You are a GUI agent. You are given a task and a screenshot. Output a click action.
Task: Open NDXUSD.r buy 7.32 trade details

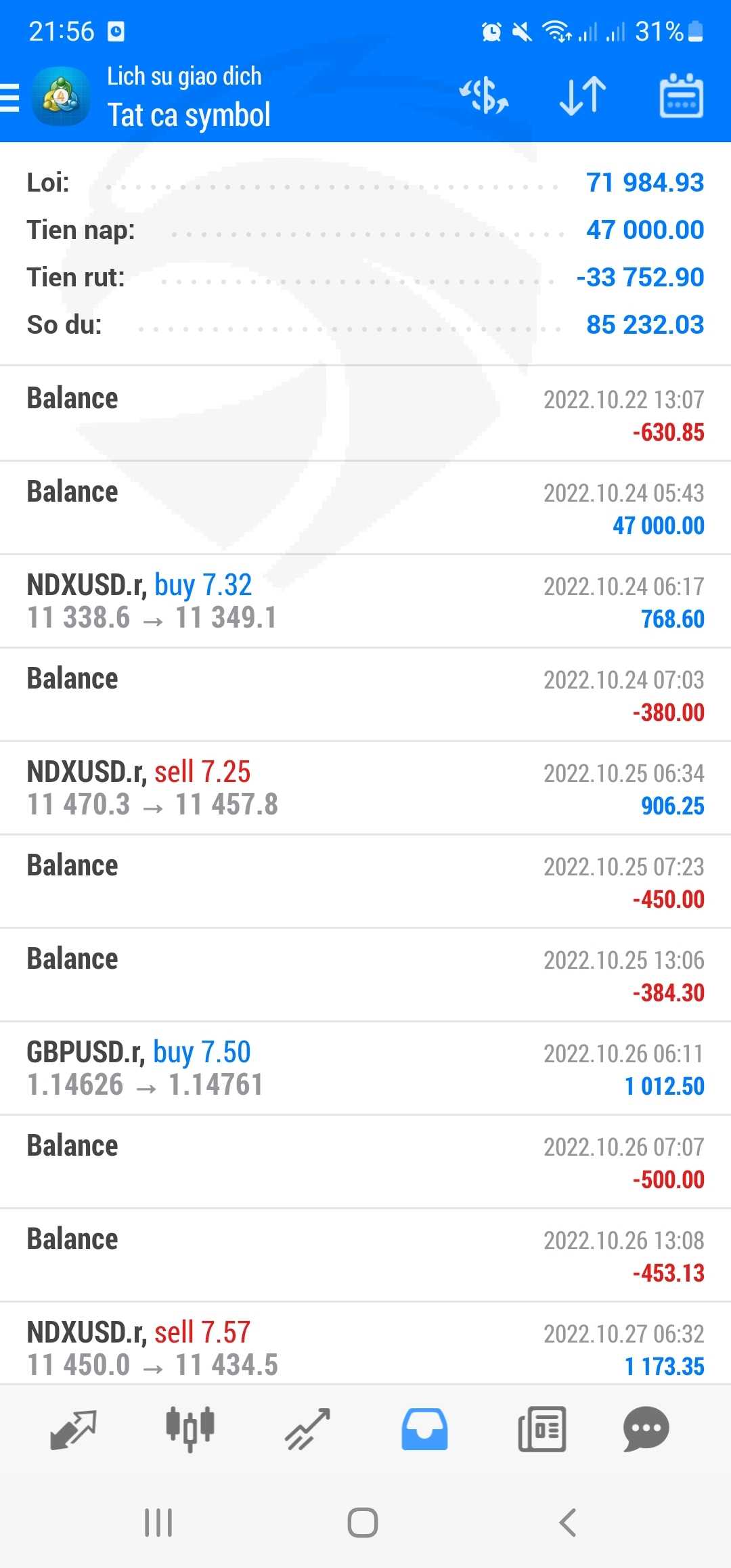pos(365,601)
